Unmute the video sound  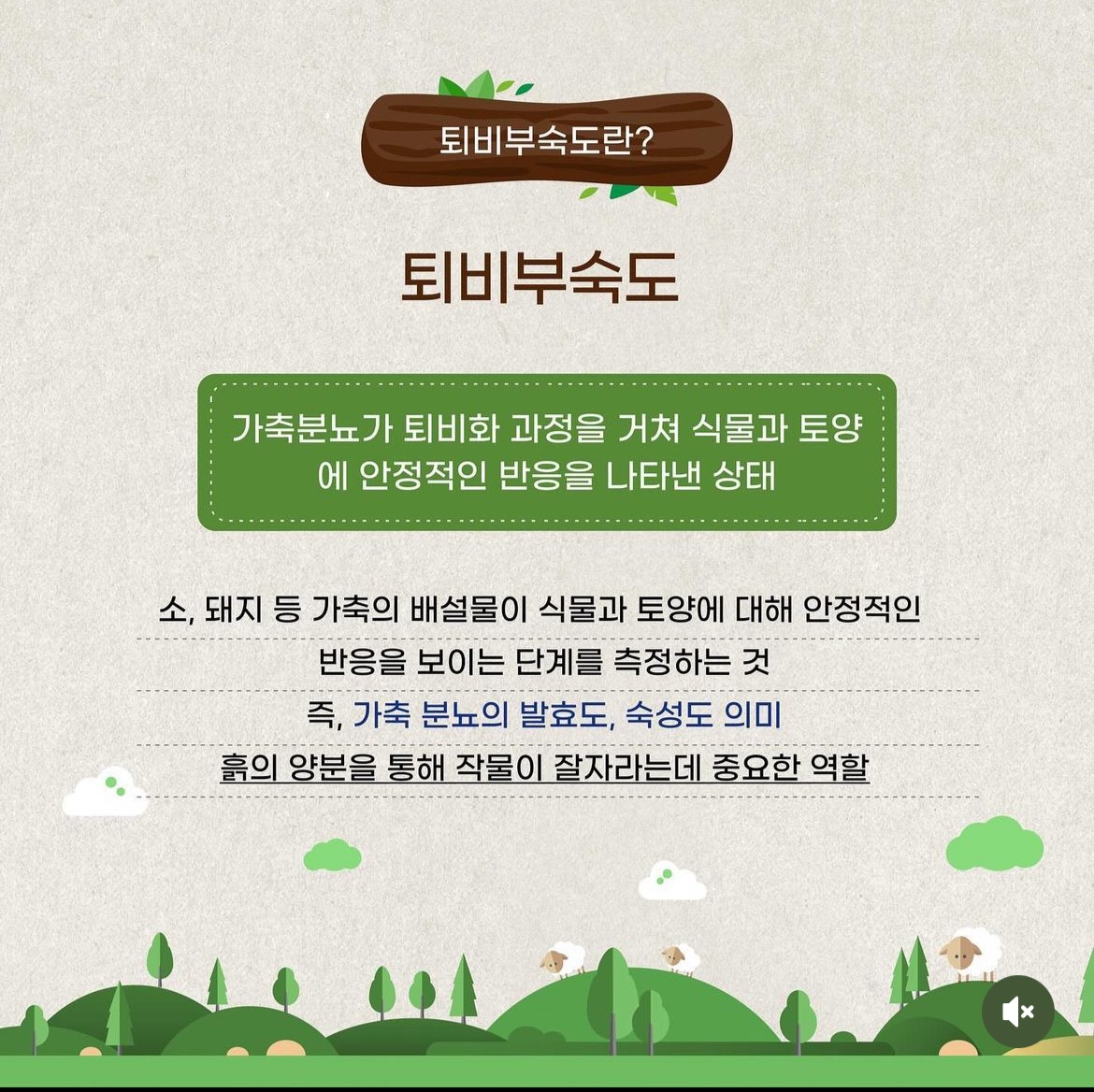[1018, 1012]
